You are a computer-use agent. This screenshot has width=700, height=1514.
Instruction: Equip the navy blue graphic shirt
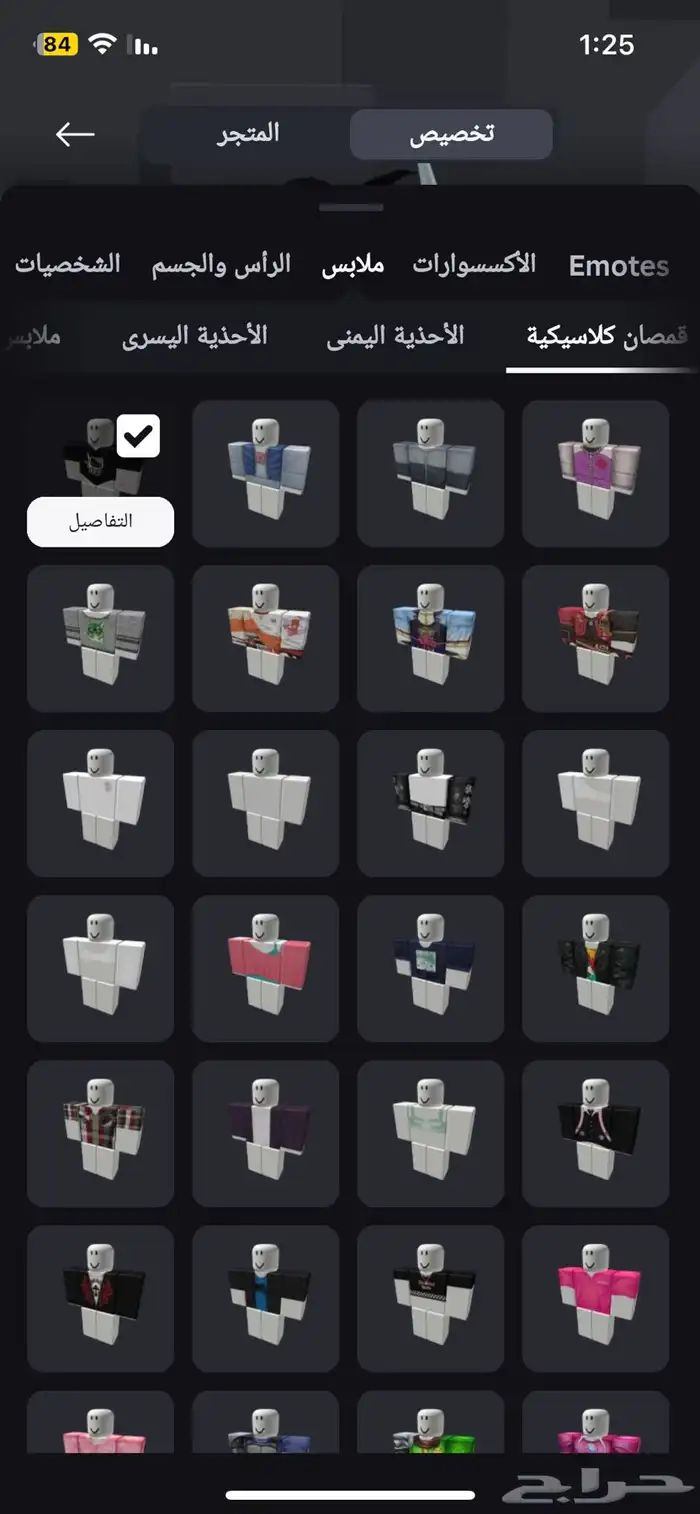(x=430, y=968)
